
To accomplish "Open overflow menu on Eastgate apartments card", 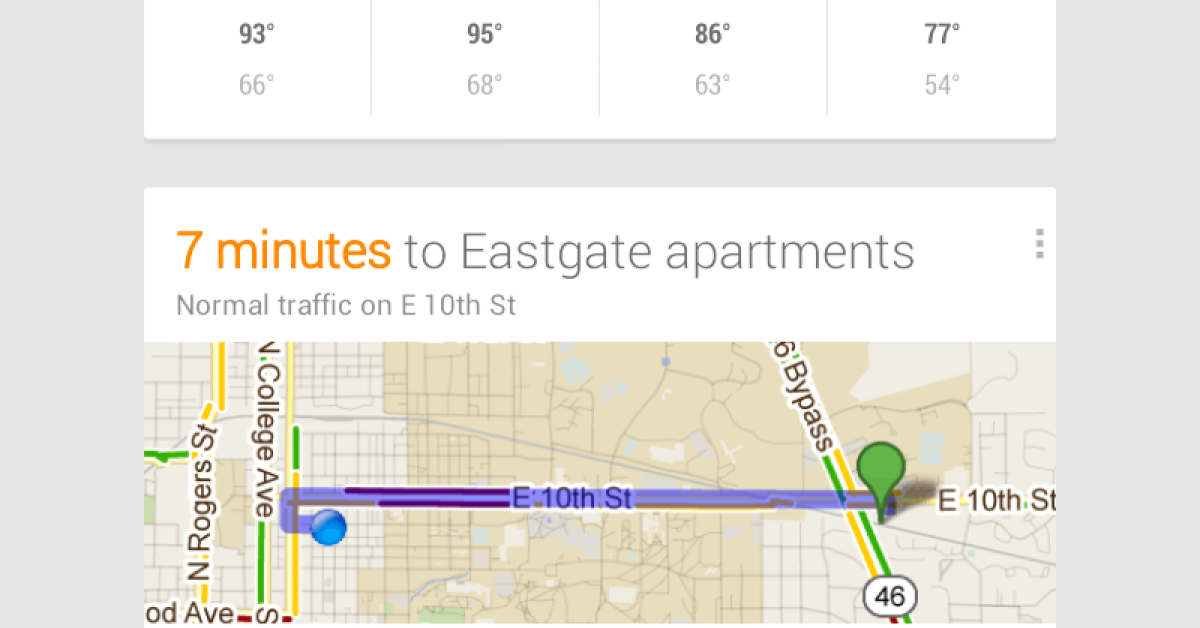I will point(1040,244).
